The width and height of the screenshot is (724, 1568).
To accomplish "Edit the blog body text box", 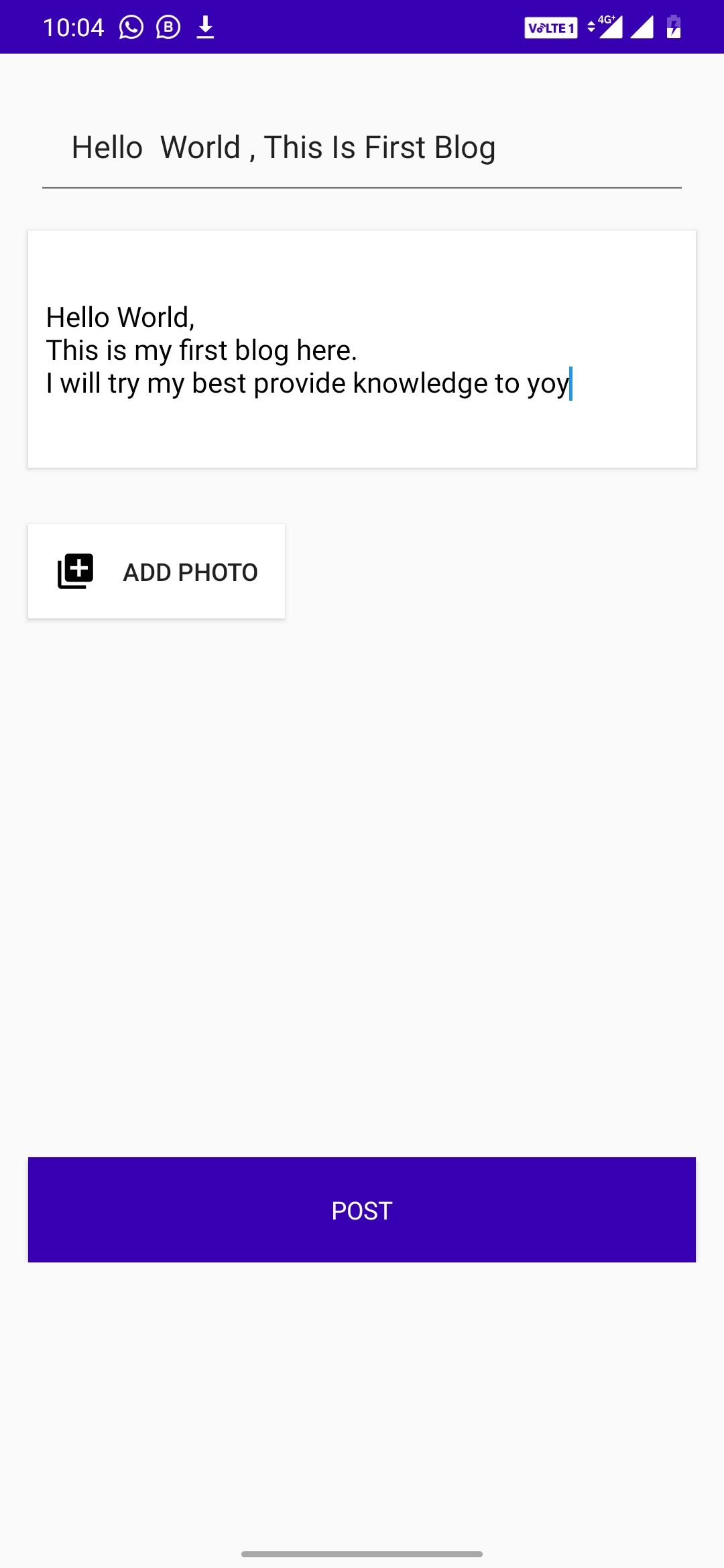I will (x=362, y=349).
